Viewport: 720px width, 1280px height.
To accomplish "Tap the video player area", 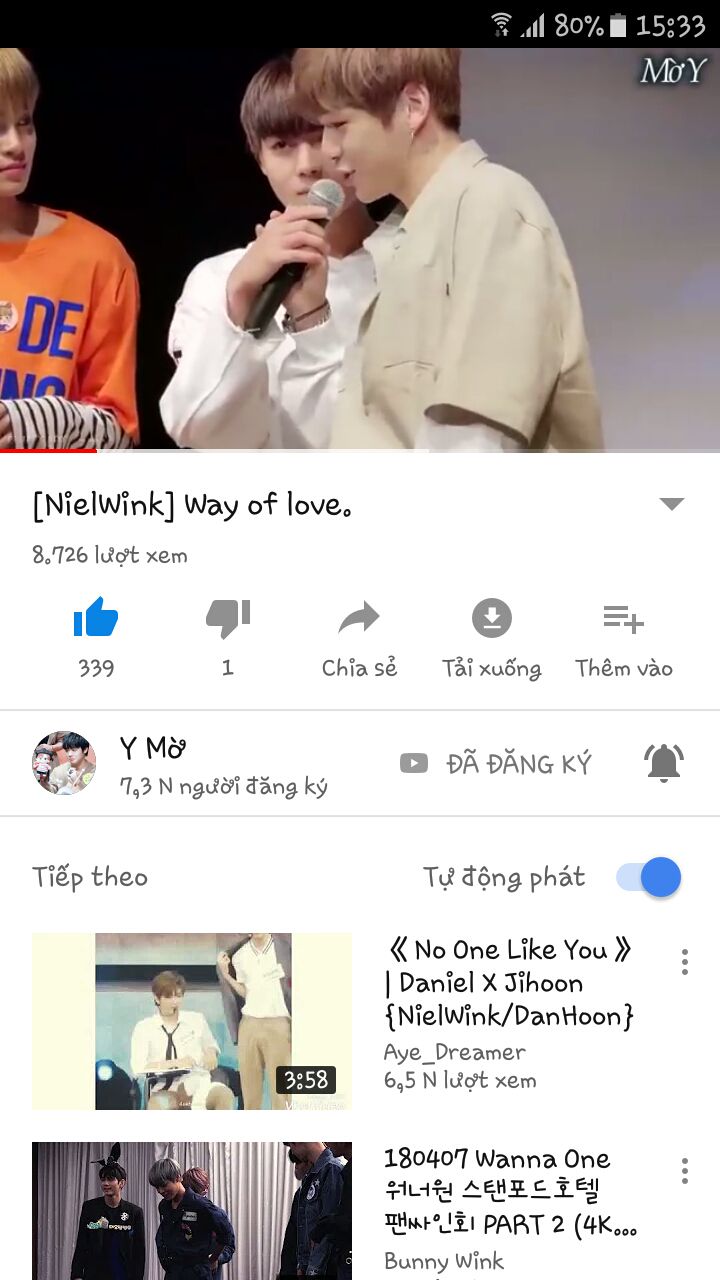I will point(360,250).
